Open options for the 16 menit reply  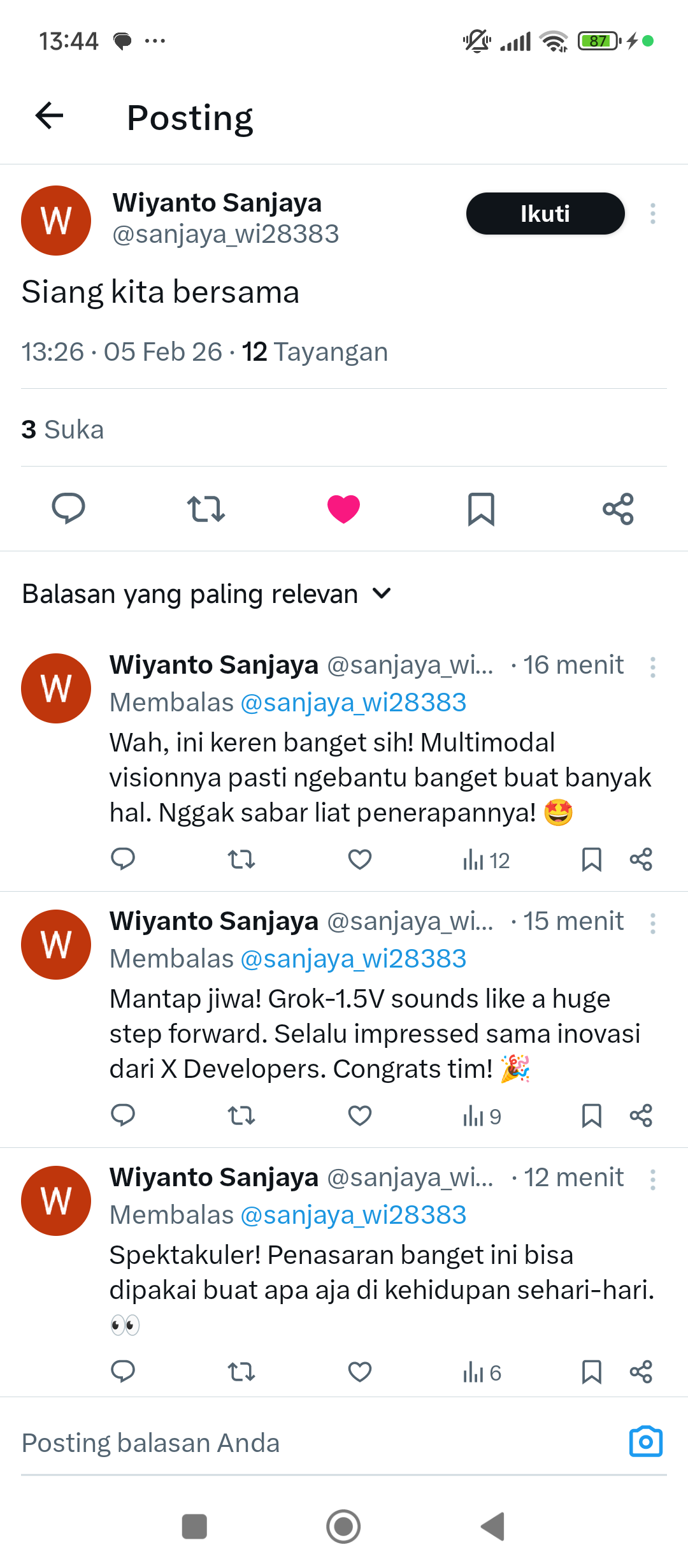[652, 667]
